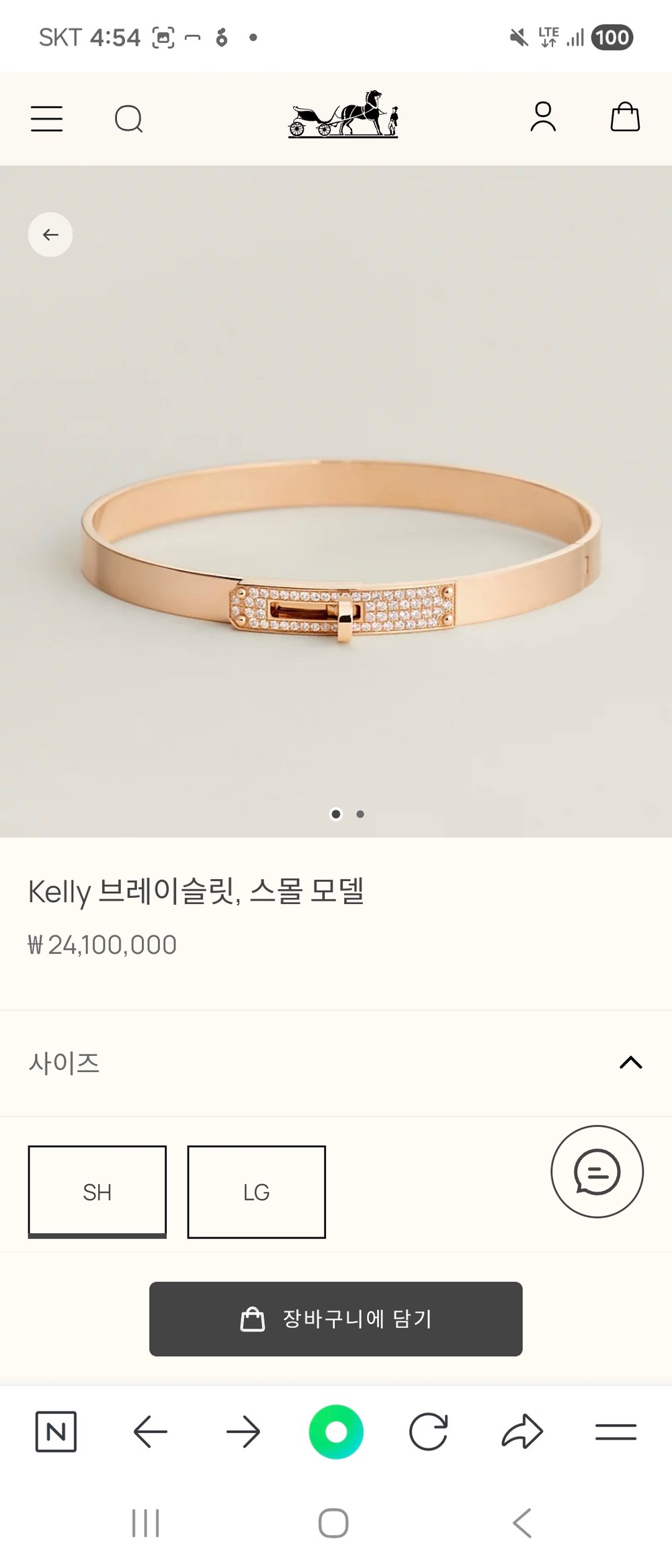View the shopping bag
The image size is (672, 1568).
click(x=625, y=117)
